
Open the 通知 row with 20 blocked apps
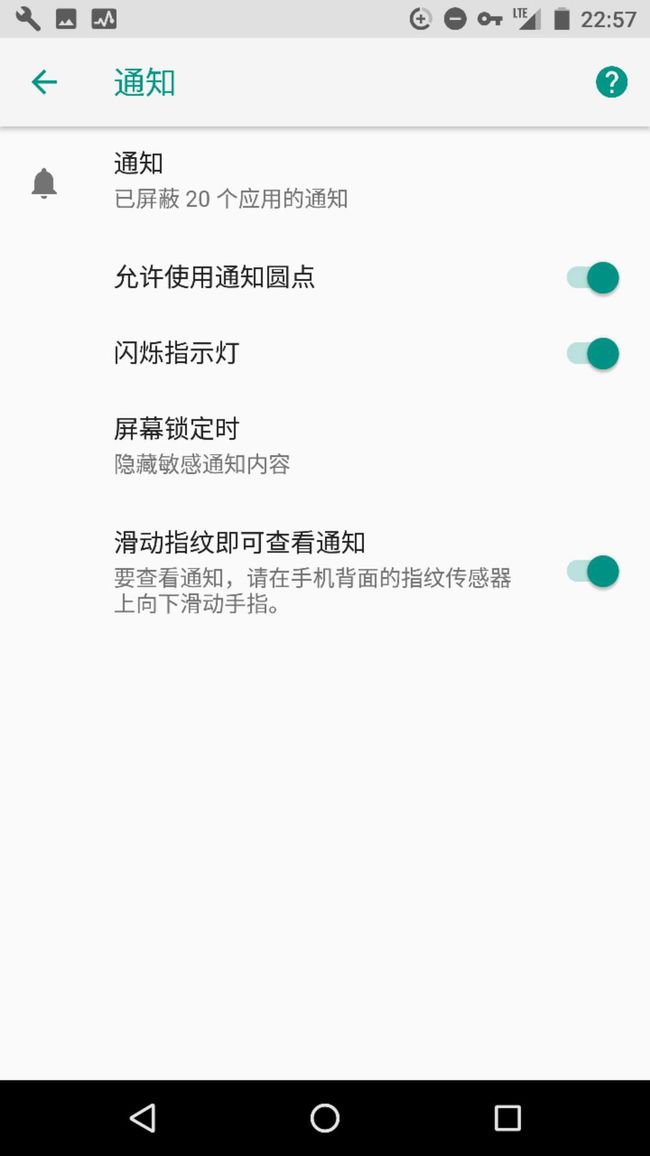click(325, 181)
